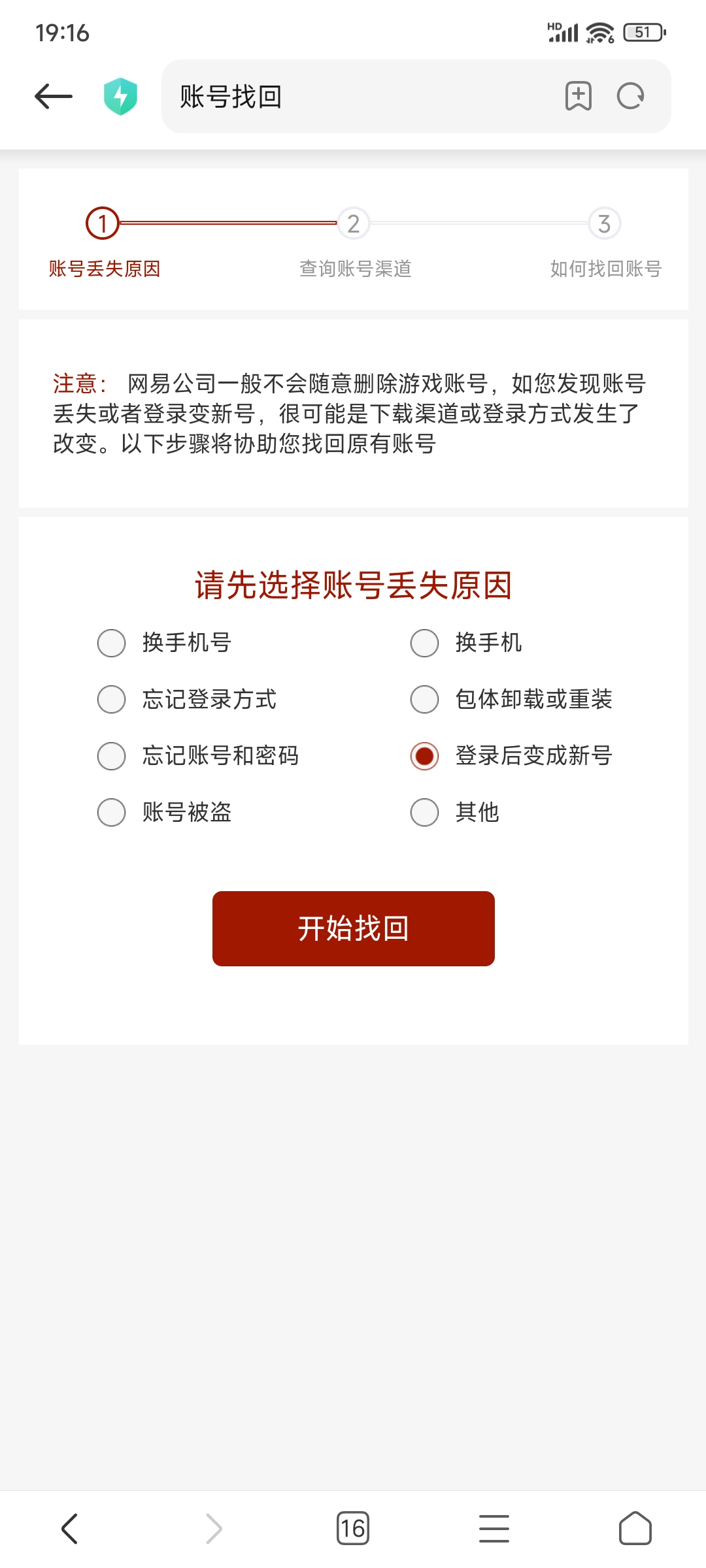Tap the 开始找回 button

(x=353, y=928)
